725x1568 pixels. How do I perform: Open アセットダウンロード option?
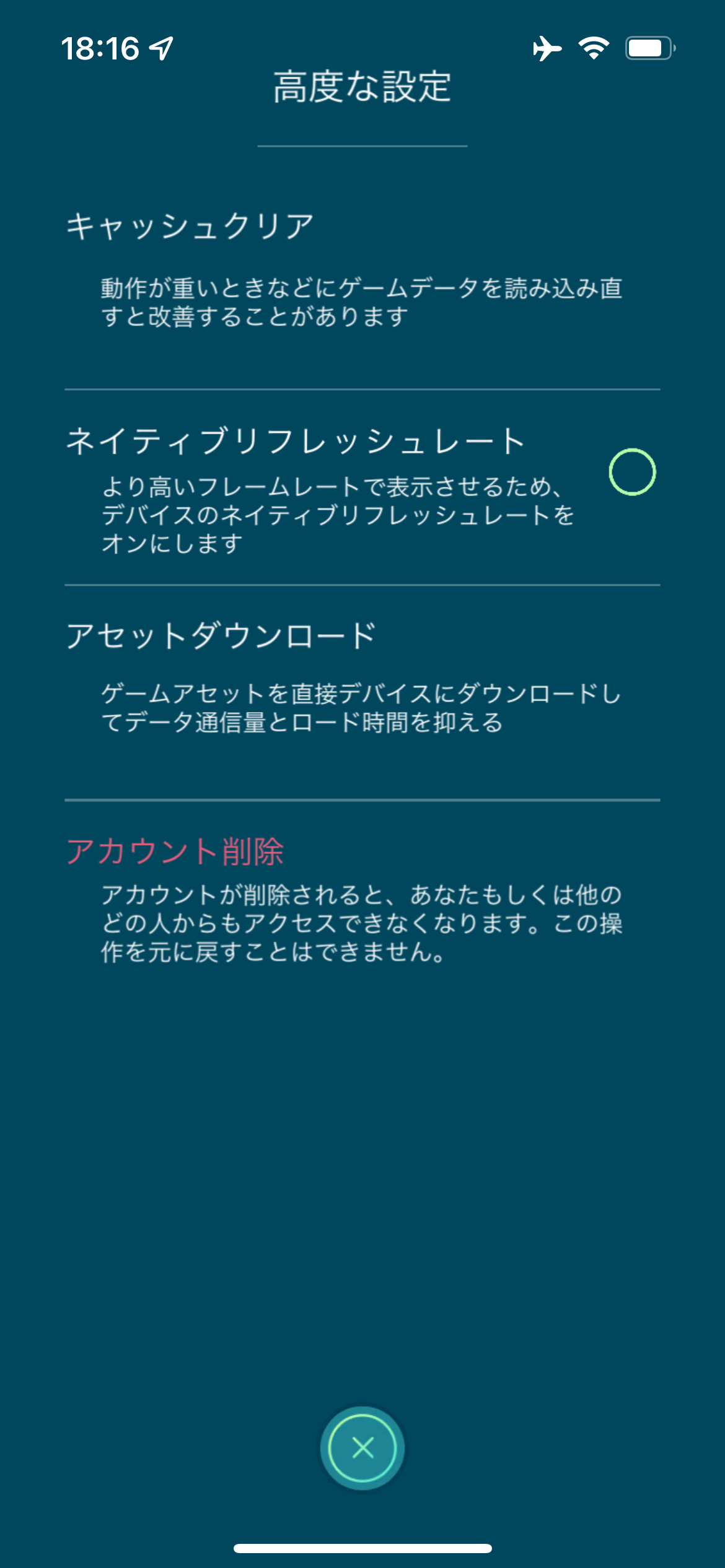pyautogui.click(x=221, y=637)
